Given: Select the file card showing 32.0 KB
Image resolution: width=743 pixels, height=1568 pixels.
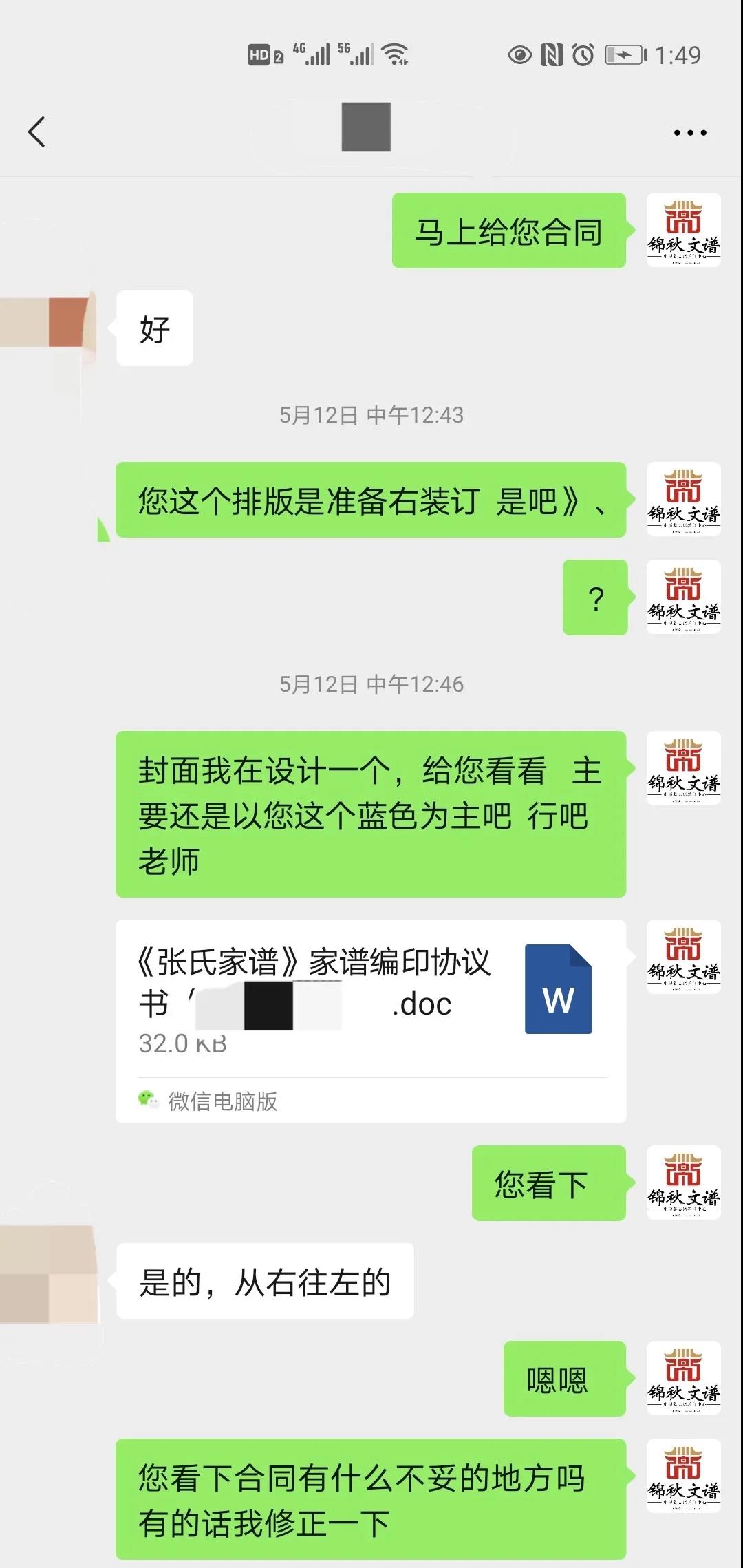Looking at the screenshot, I should click(x=182, y=1043).
